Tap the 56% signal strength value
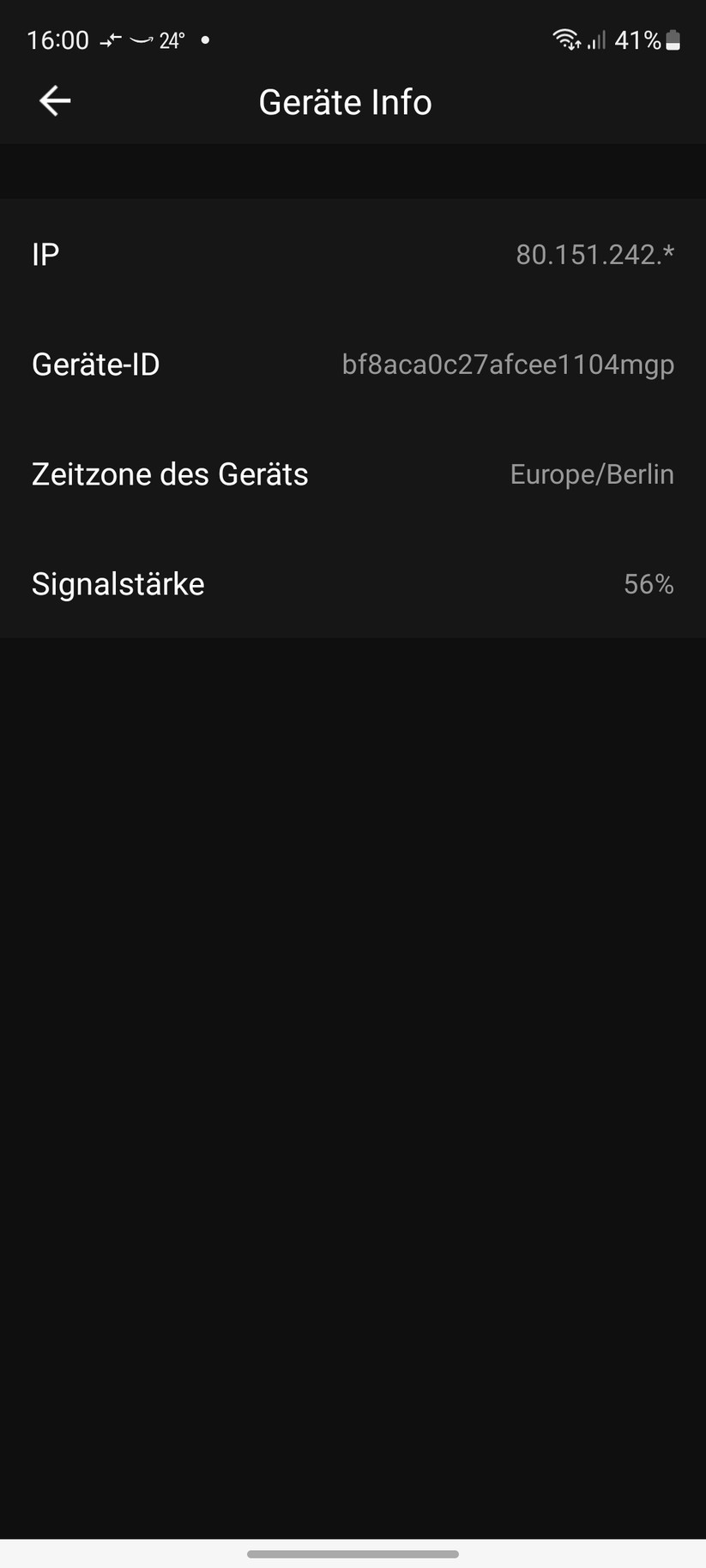 [649, 583]
